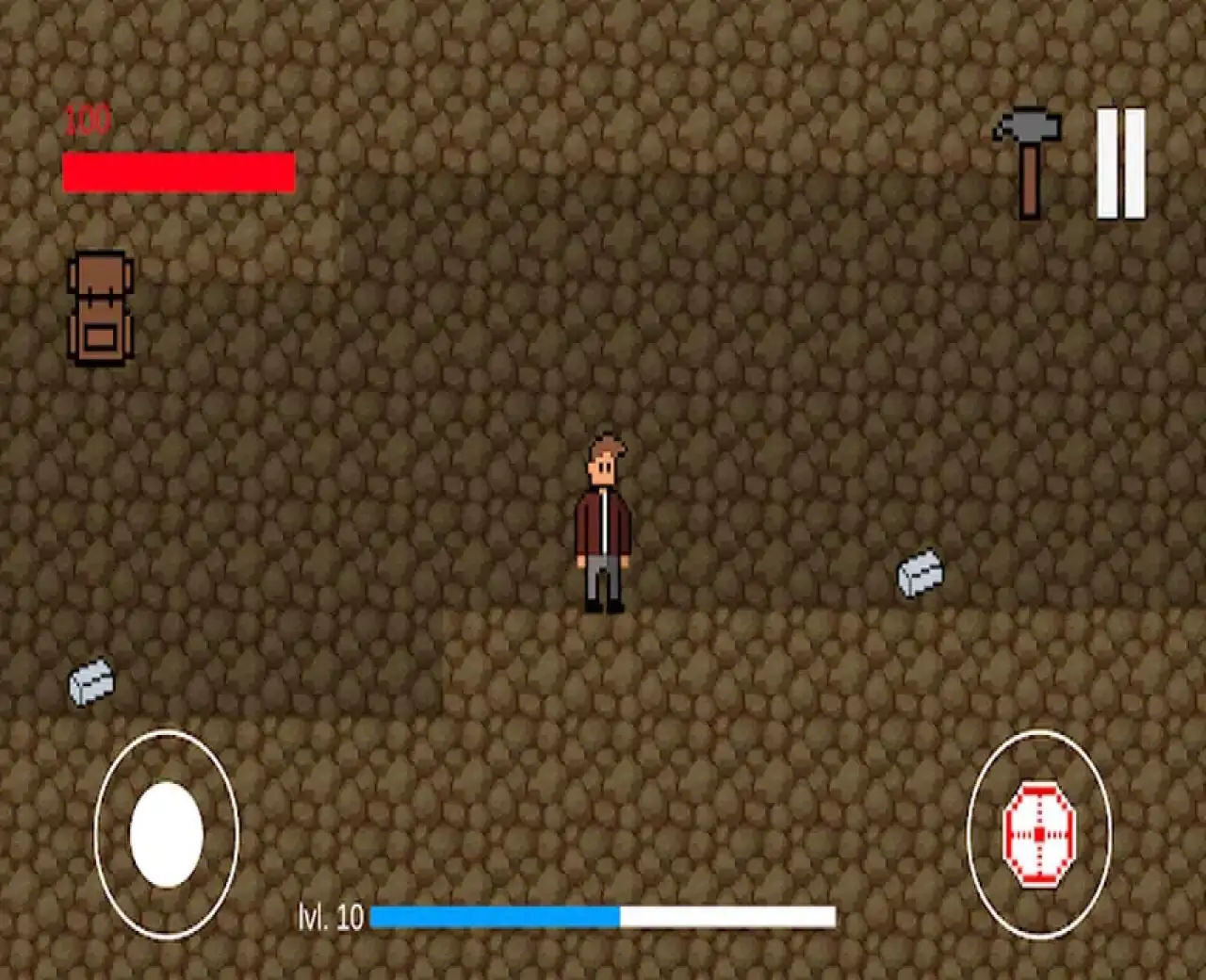The image size is (1206, 980).
Task: Open the backpack inventory
Action: [100, 308]
